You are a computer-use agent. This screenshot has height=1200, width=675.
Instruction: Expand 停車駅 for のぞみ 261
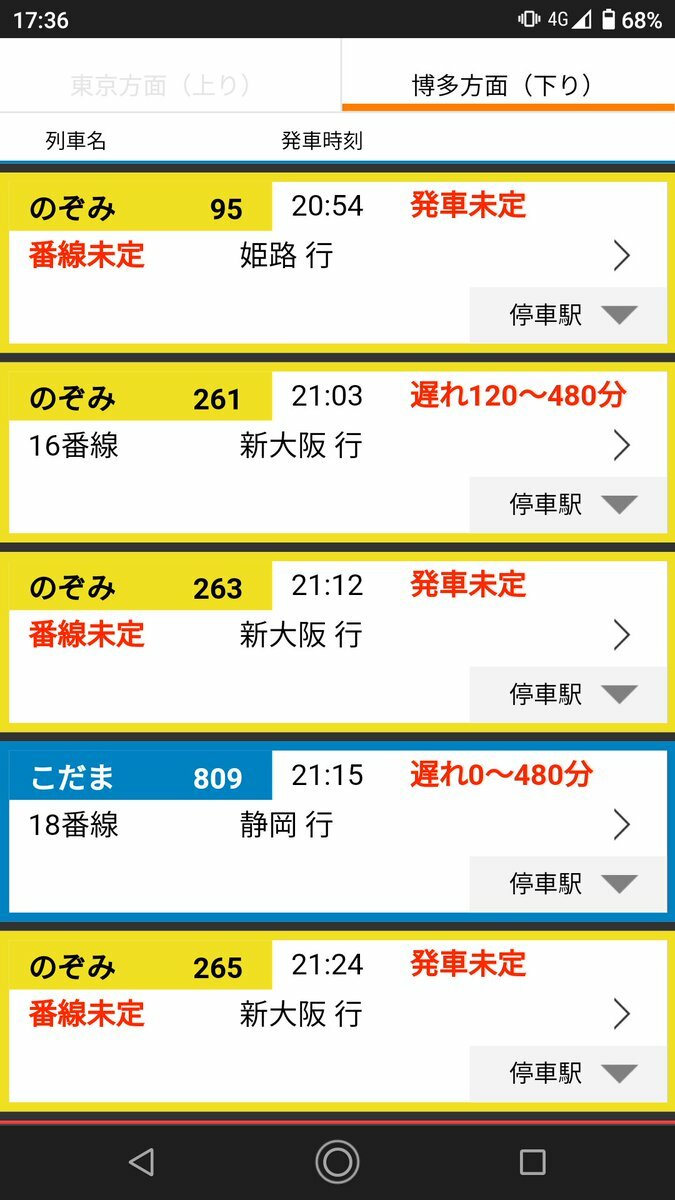tap(568, 504)
